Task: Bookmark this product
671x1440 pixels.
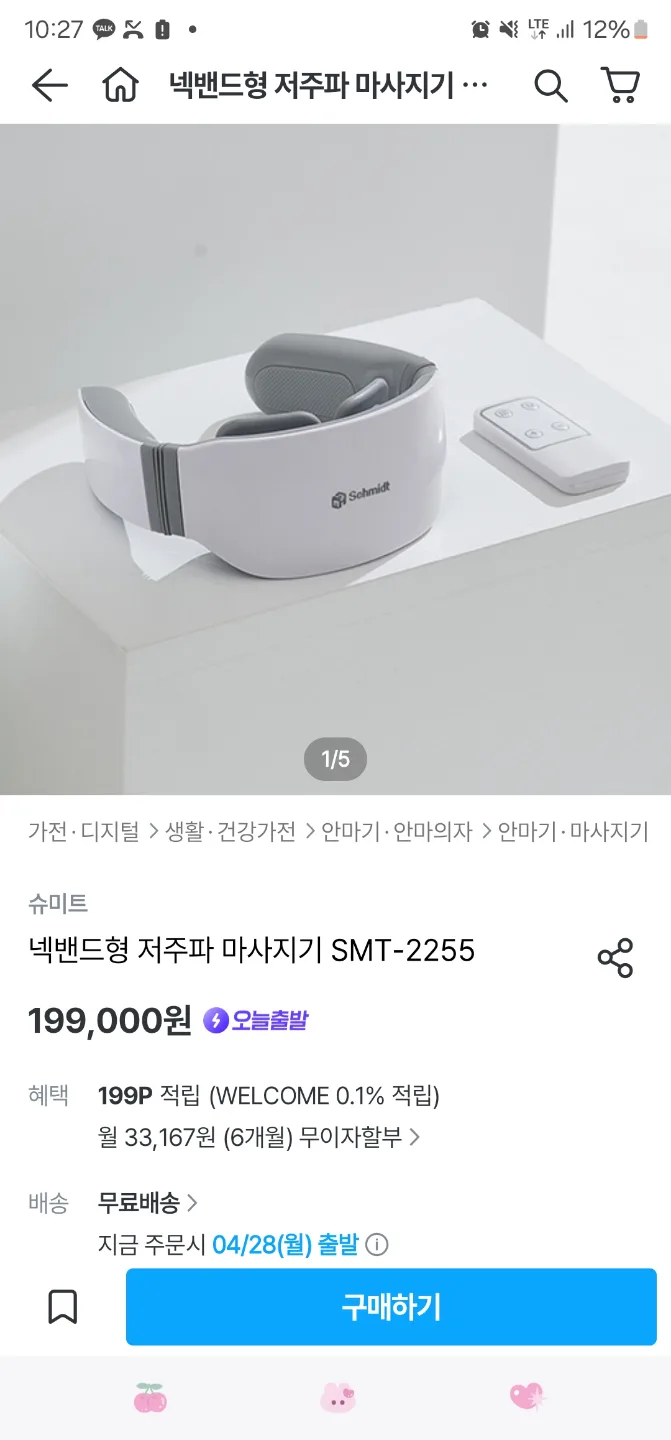Action: click(63, 1306)
